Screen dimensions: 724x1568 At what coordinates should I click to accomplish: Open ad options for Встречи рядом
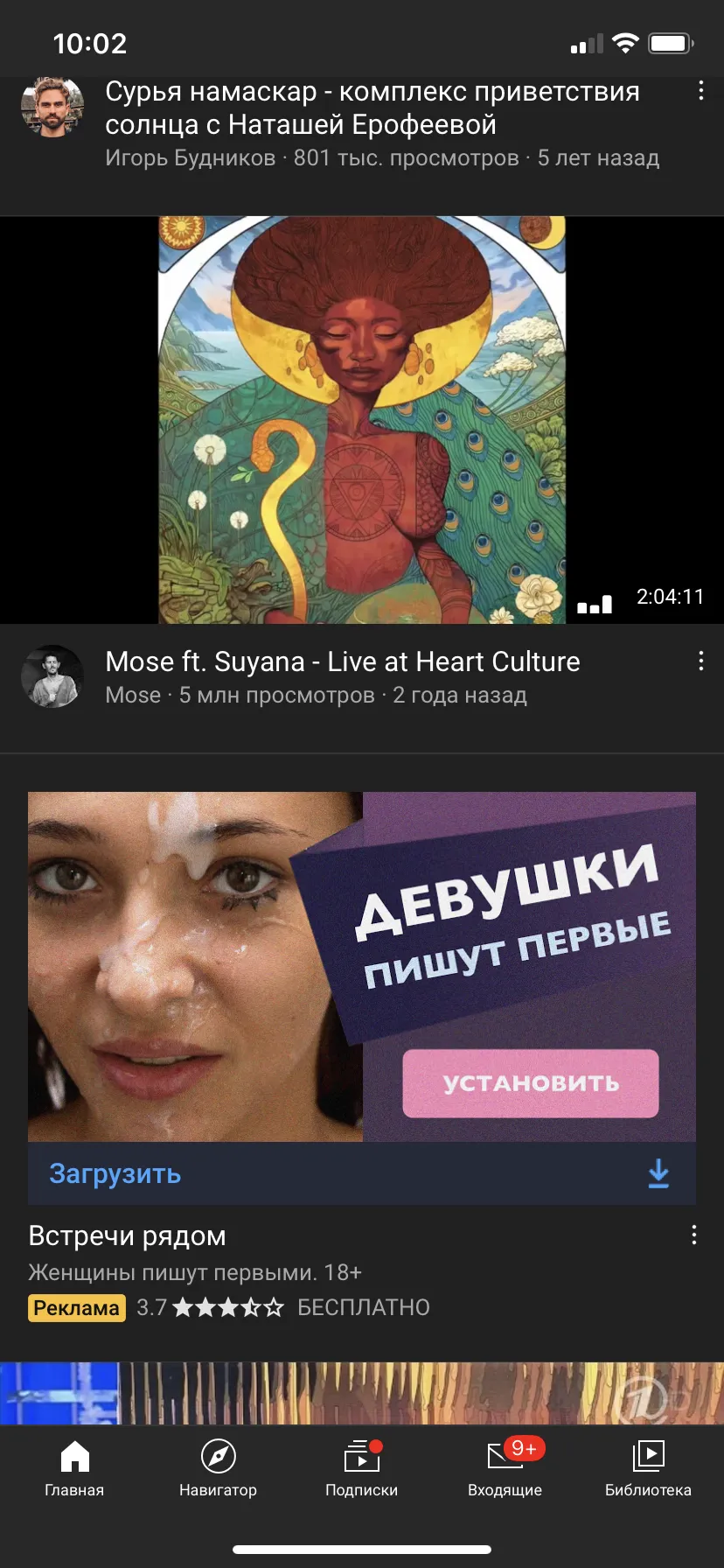tap(693, 1235)
